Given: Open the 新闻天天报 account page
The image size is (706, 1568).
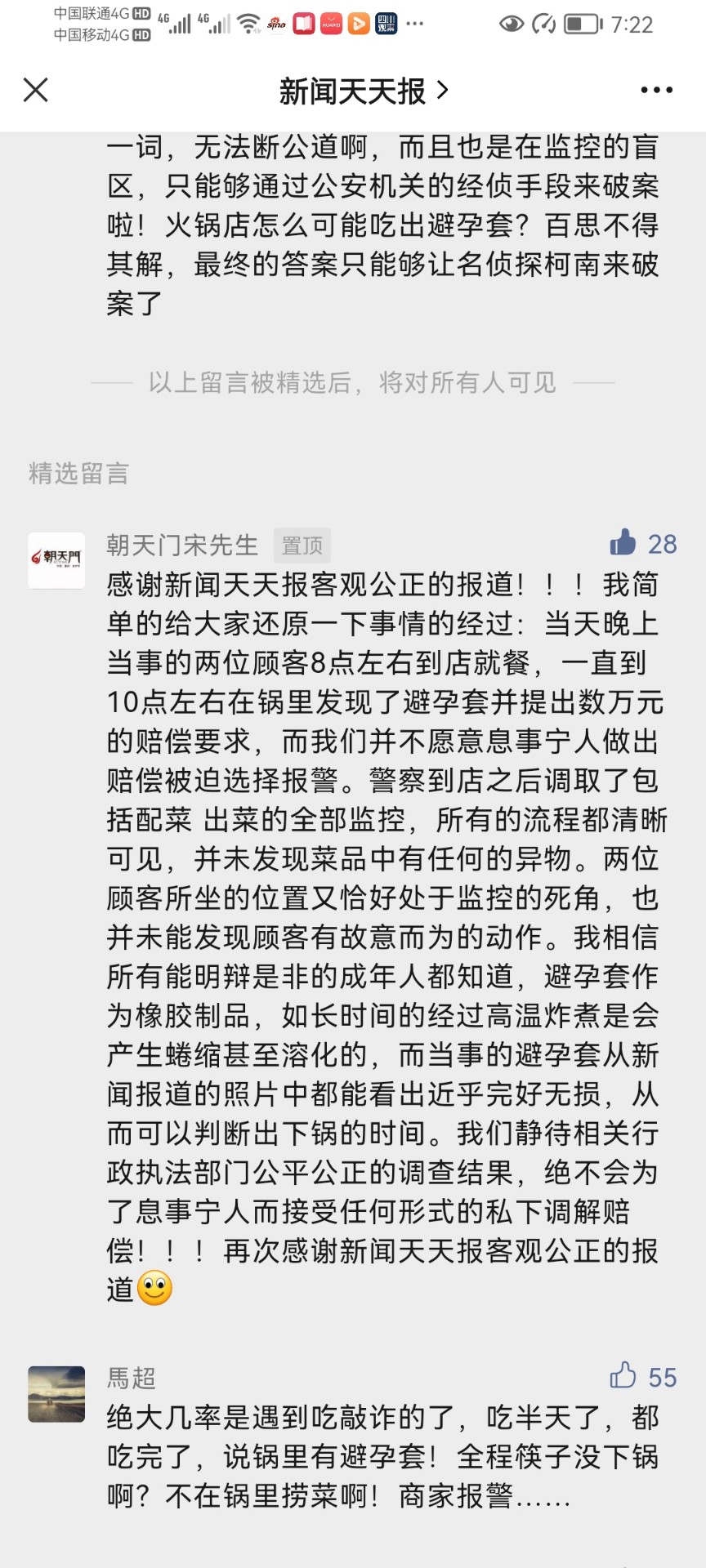Looking at the screenshot, I should point(363,91).
